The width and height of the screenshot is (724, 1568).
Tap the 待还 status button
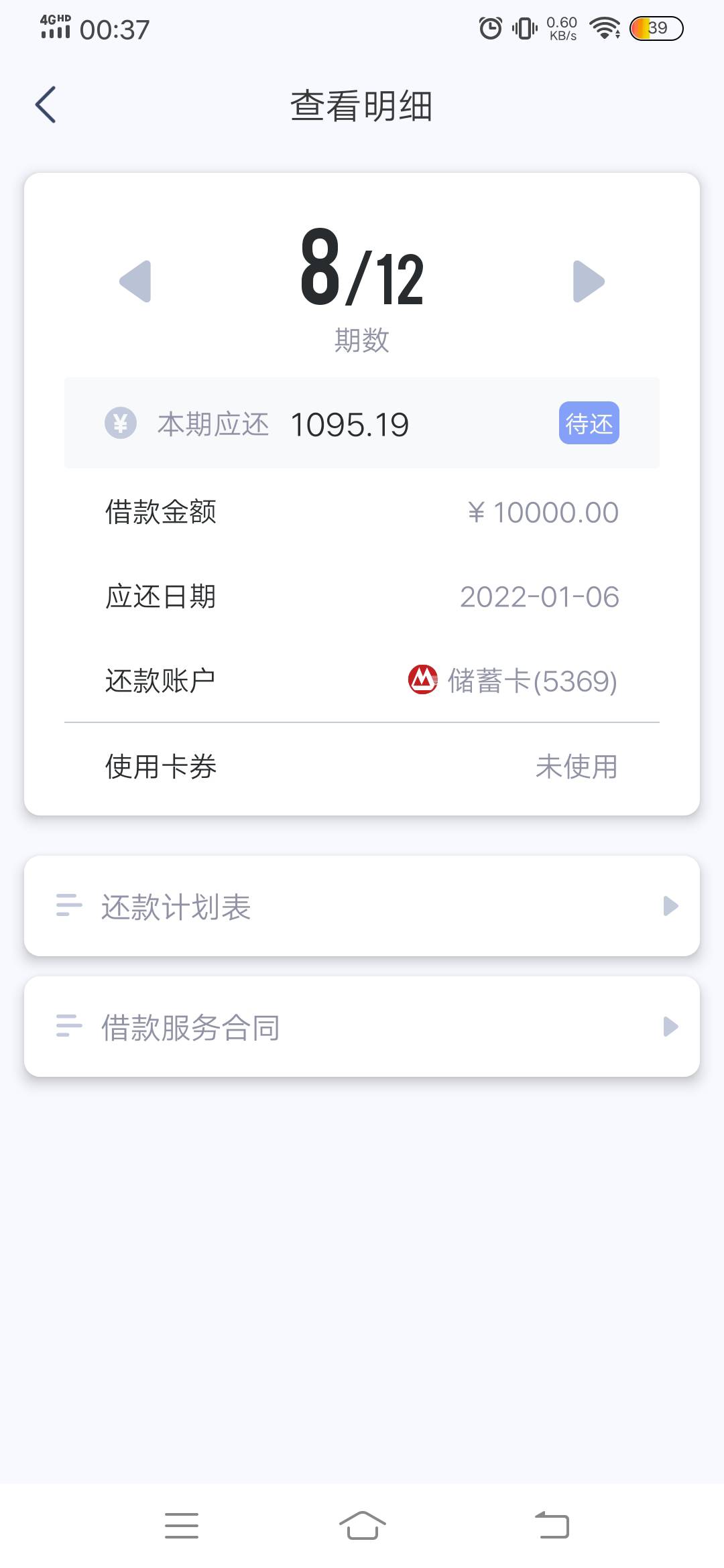point(589,423)
